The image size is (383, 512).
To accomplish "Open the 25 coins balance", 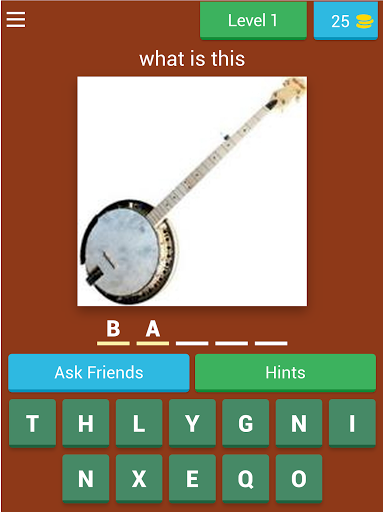I will (346, 21).
